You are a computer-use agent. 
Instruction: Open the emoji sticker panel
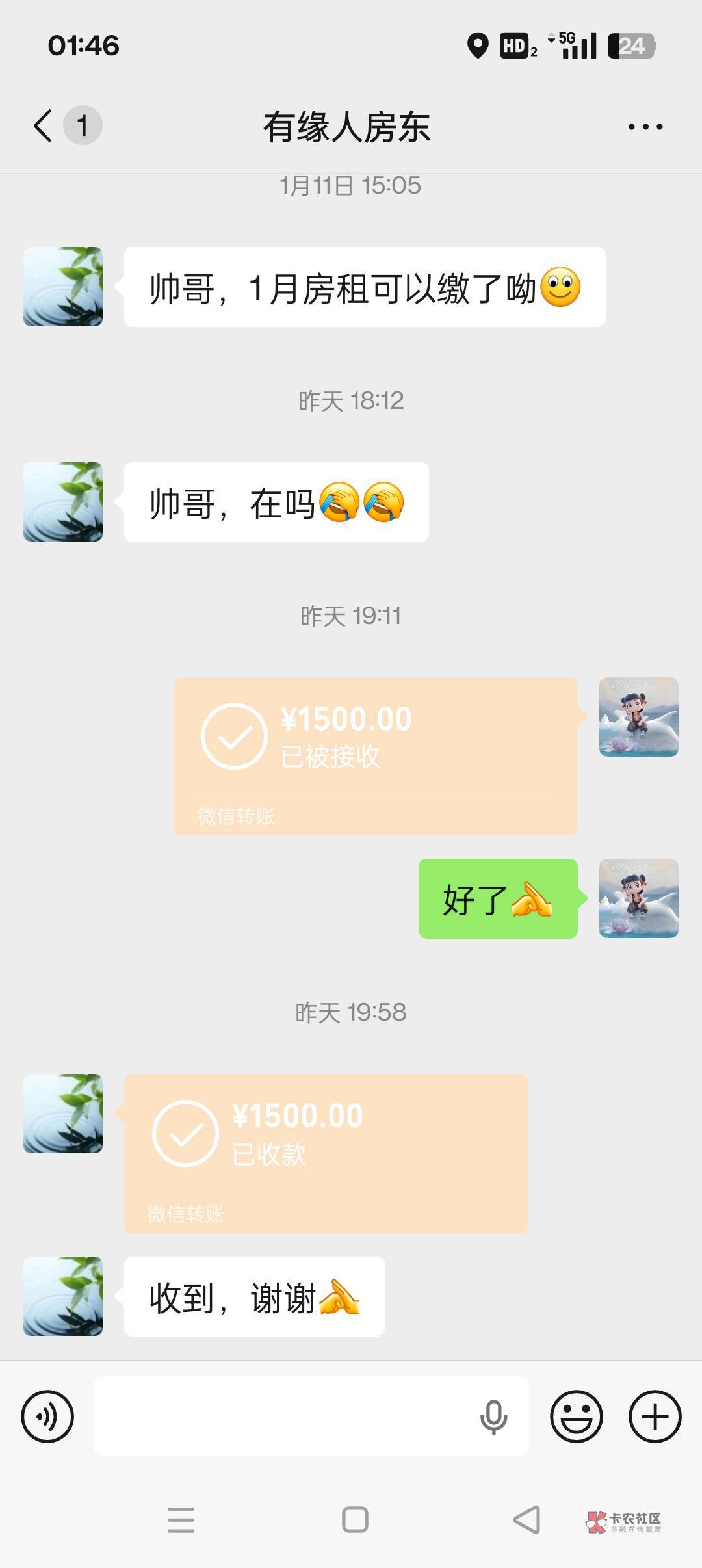click(576, 1416)
